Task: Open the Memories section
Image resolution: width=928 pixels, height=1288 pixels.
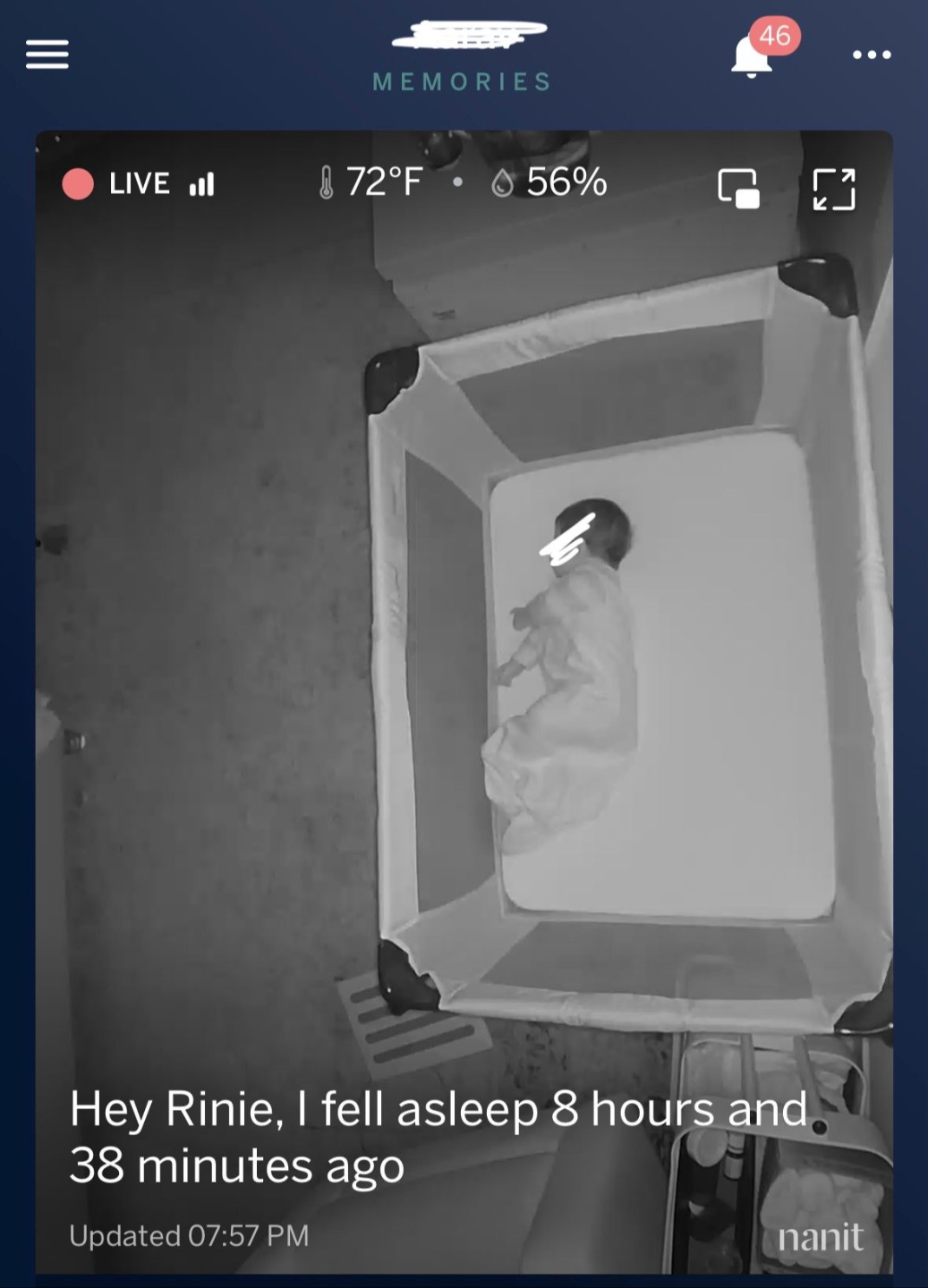Action: click(x=463, y=81)
